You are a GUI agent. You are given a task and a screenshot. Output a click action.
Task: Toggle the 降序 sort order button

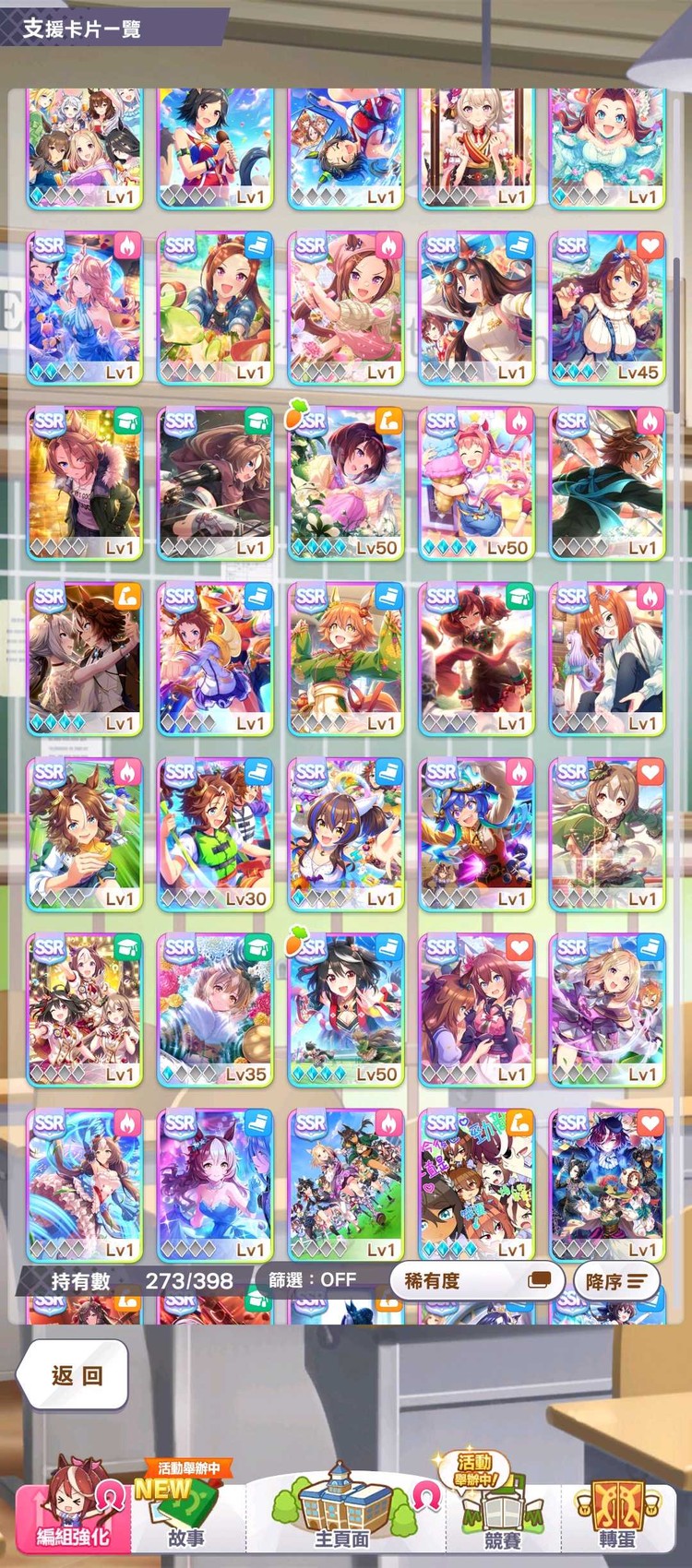click(x=616, y=1281)
